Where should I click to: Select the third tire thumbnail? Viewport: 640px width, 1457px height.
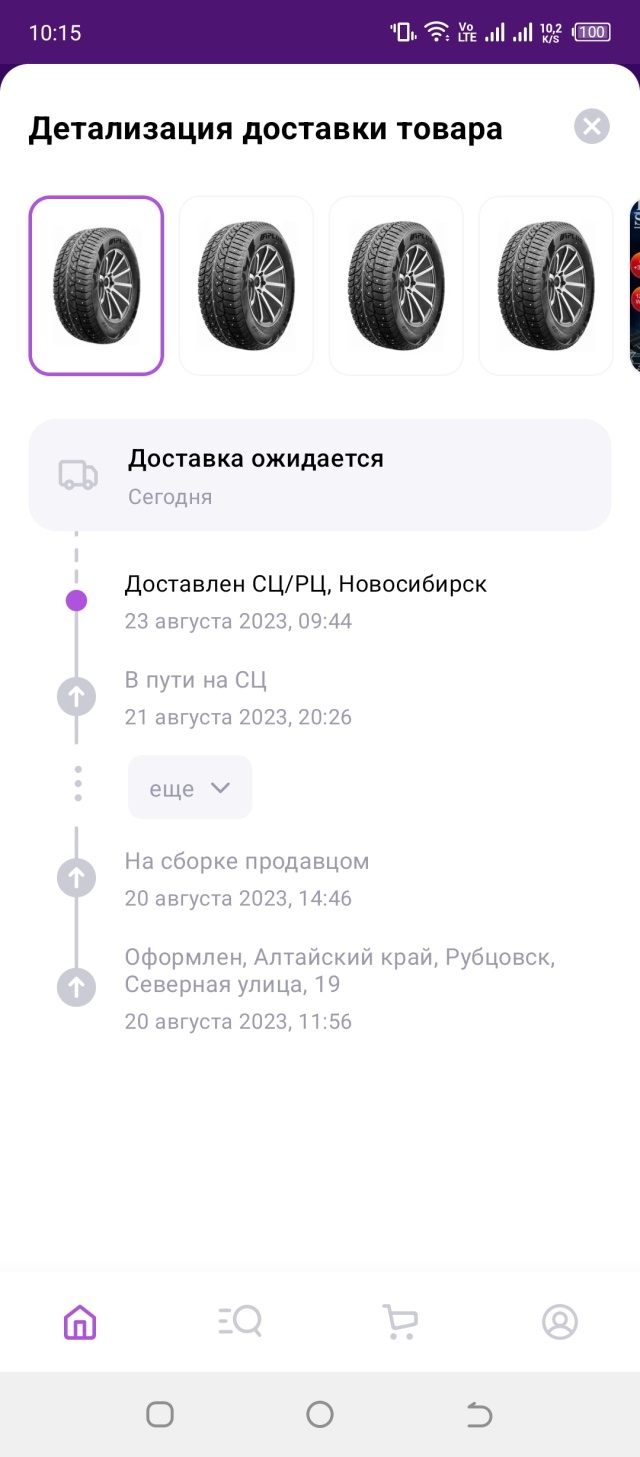[396, 286]
